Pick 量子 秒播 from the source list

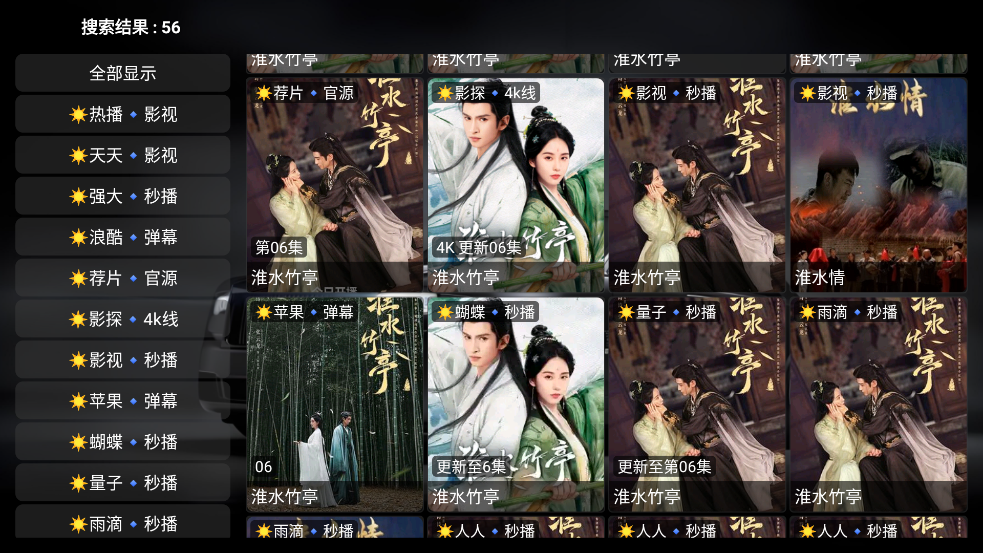tap(123, 483)
